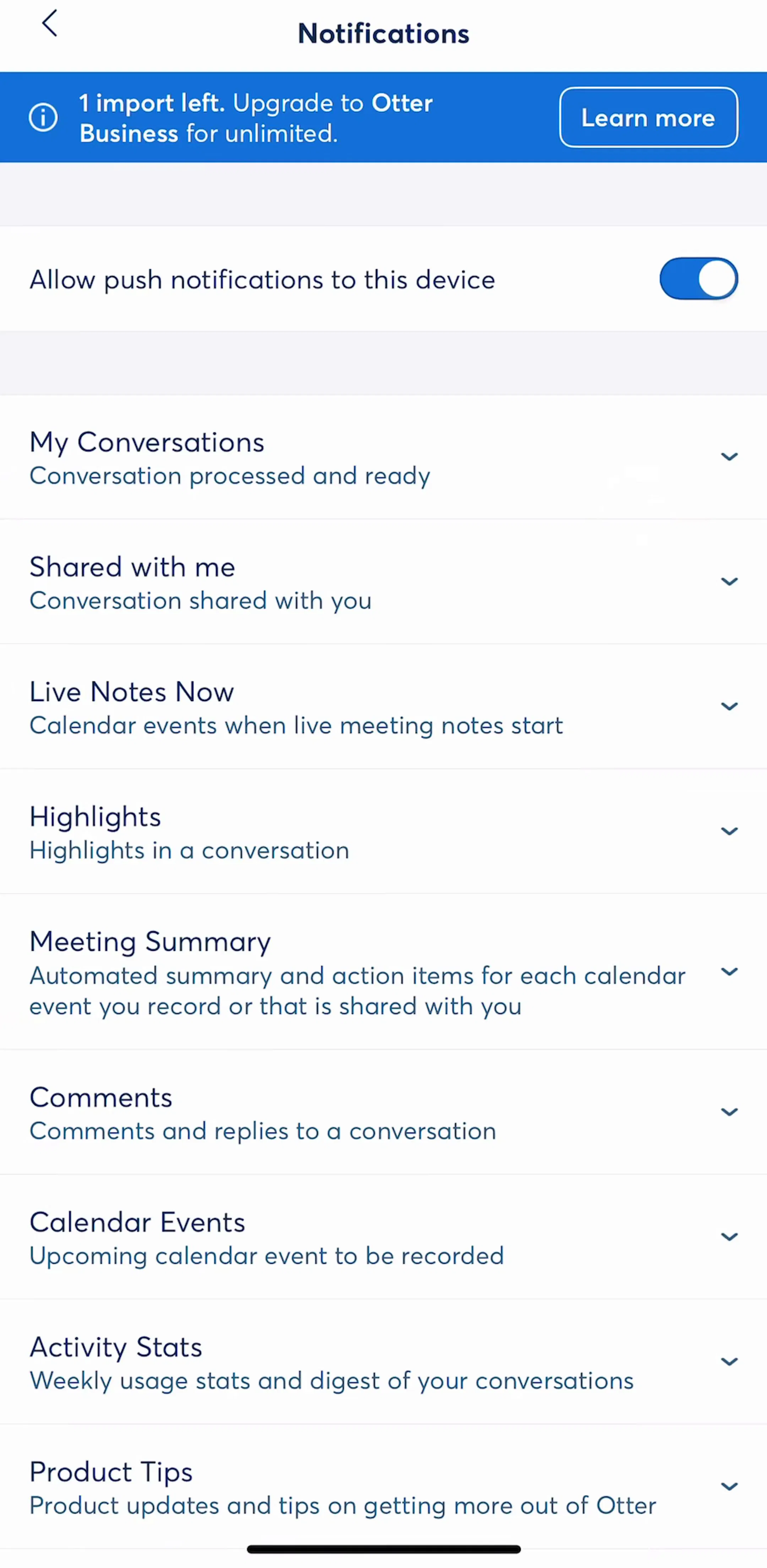Disable push notifications to this device
The image size is (767, 1568).
698,279
